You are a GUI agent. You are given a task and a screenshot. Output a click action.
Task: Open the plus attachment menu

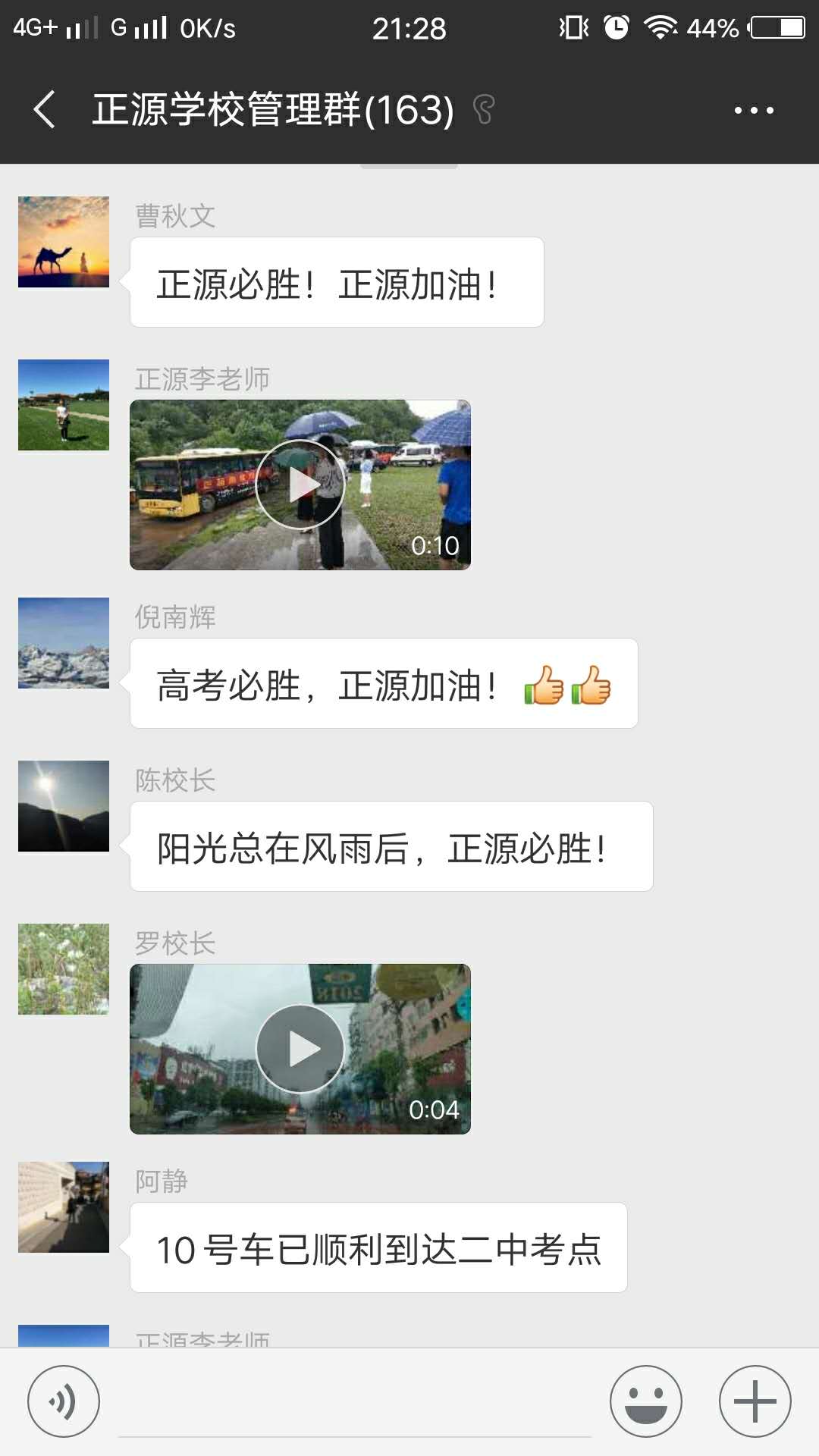pos(755,1401)
